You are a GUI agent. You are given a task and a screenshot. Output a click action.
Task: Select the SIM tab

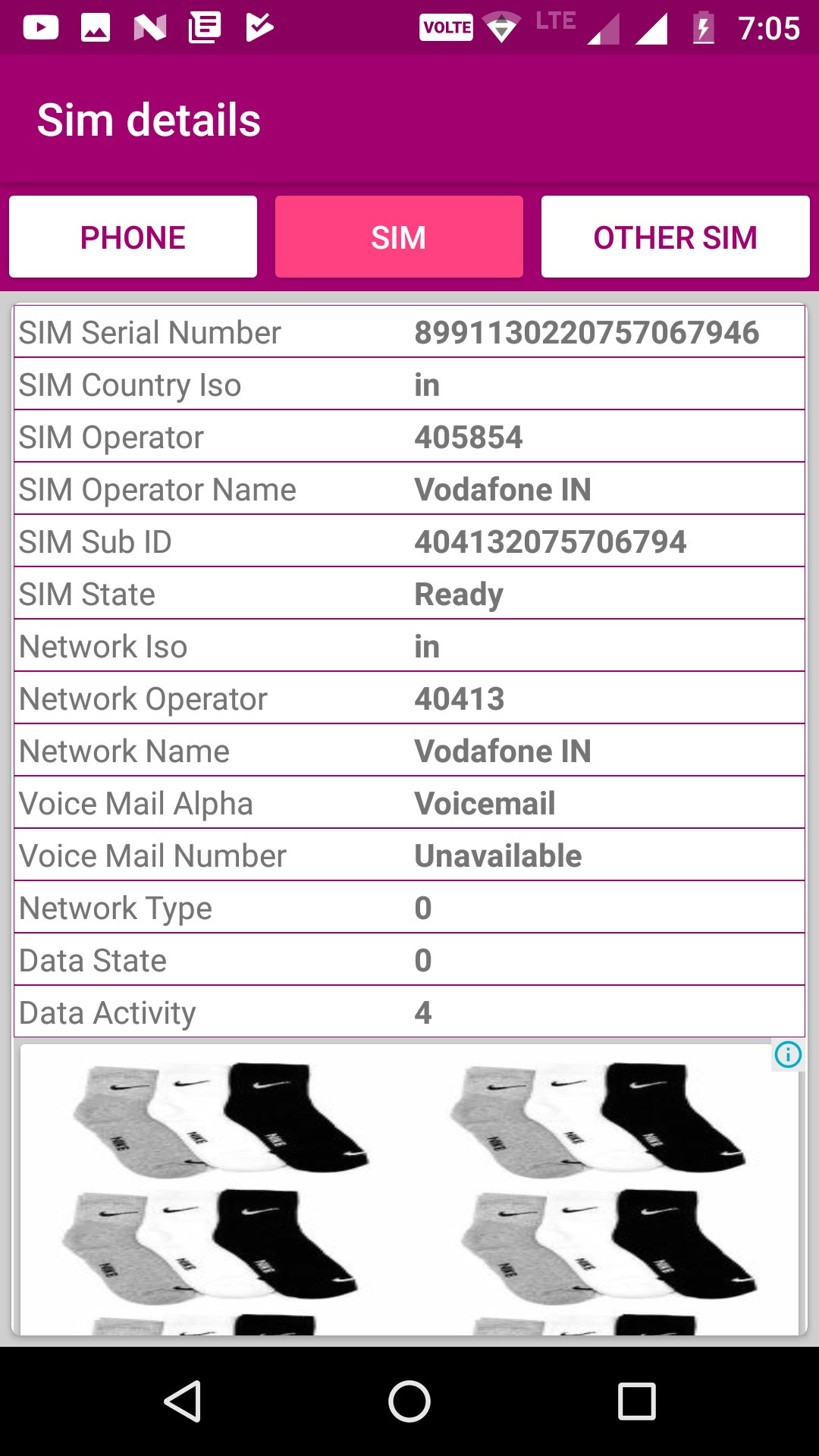398,236
